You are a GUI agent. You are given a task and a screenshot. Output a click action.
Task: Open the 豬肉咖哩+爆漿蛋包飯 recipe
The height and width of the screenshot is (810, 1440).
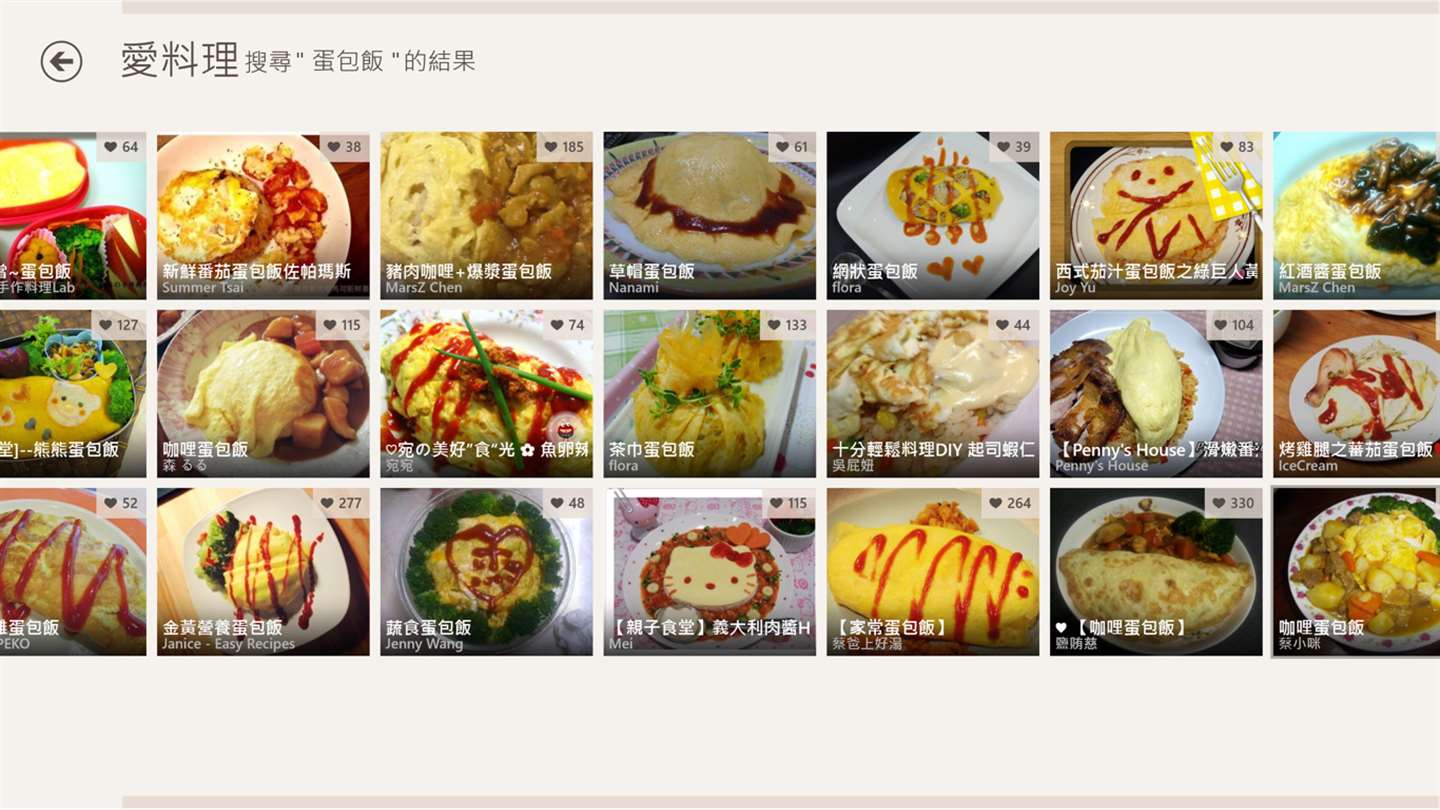coord(486,215)
